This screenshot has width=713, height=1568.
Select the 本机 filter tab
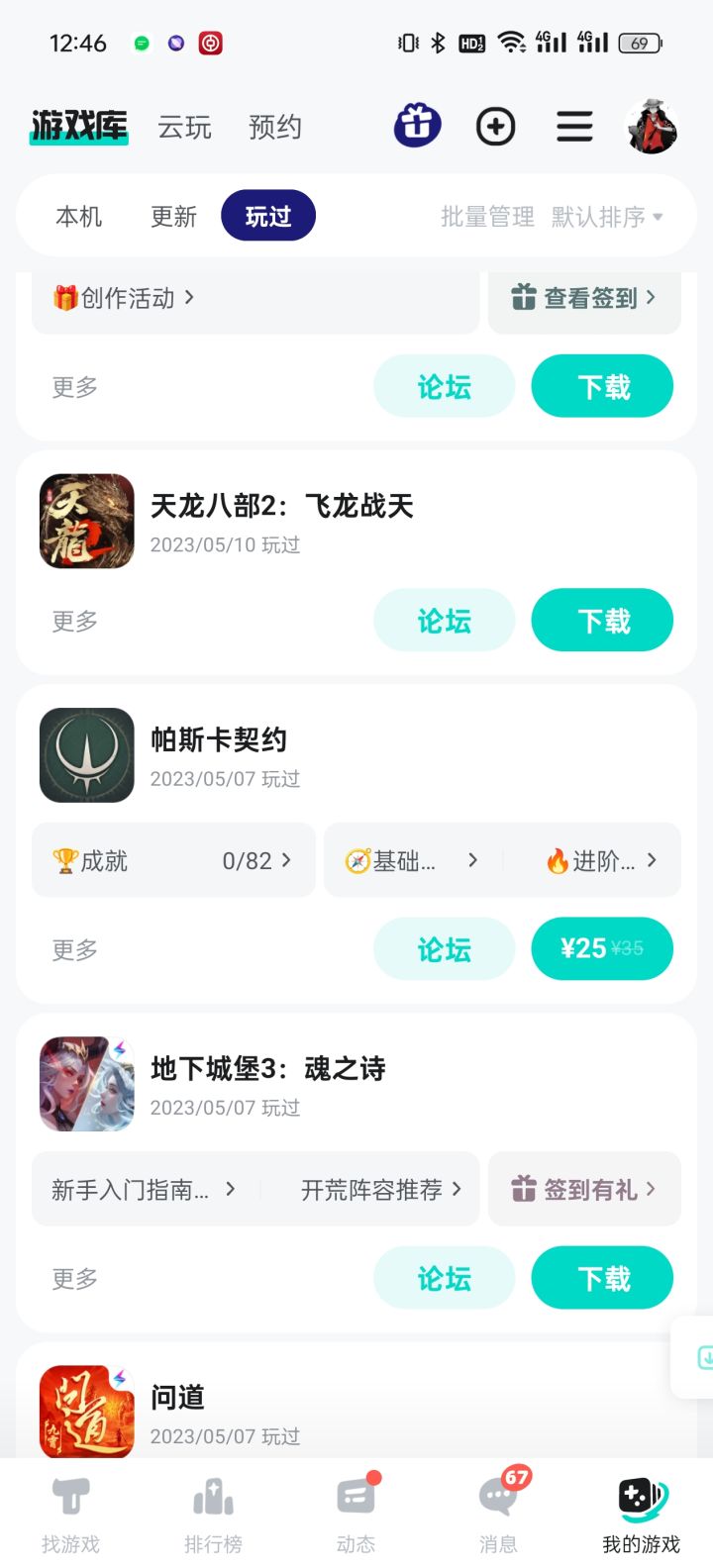(79, 217)
